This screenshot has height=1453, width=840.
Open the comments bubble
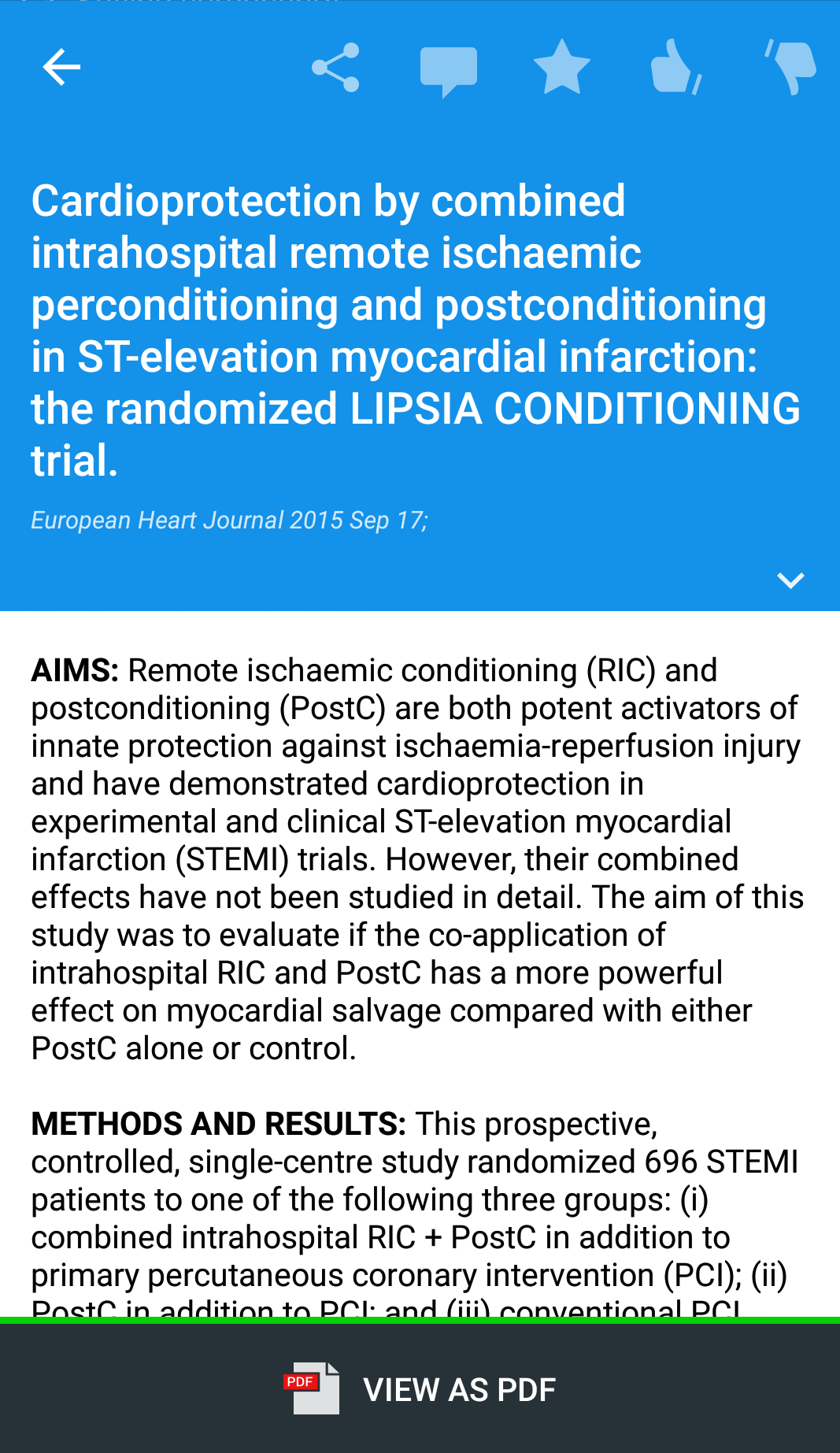point(449,69)
